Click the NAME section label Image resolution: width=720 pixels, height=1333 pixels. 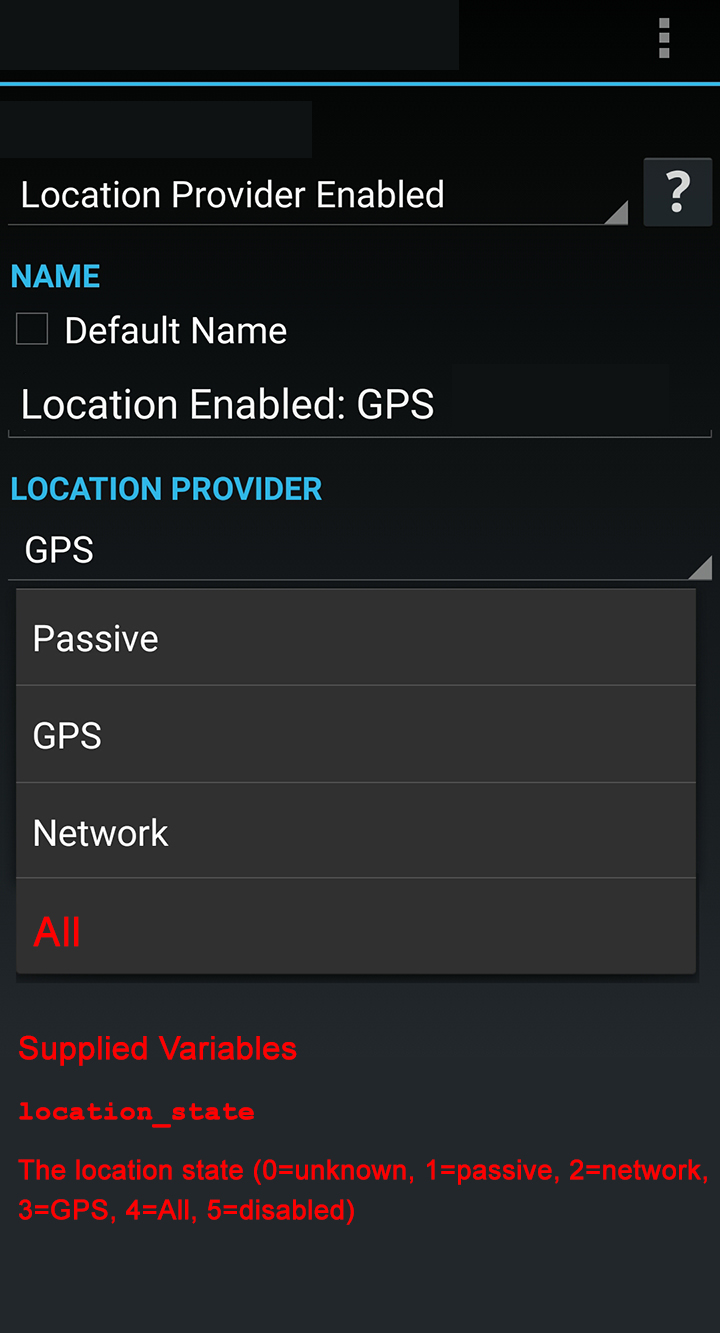coord(55,276)
